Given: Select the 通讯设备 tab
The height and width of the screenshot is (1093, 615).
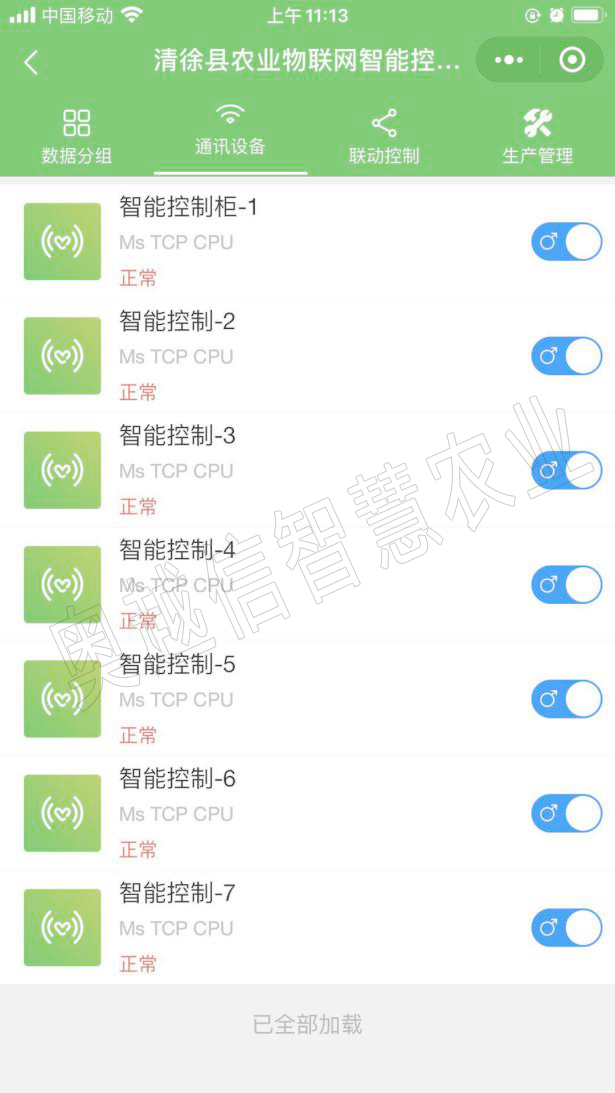Looking at the screenshot, I should click(230, 131).
